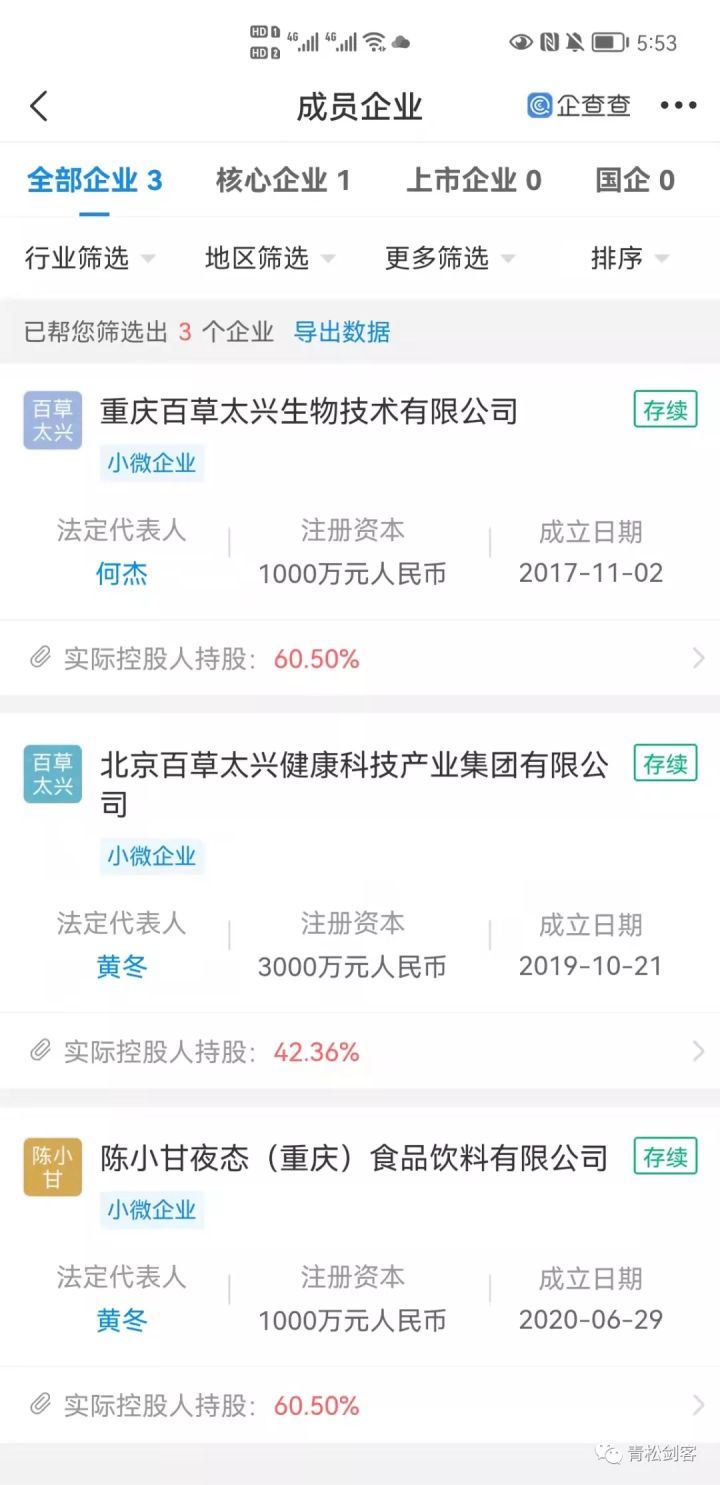Screen dimensions: 720x1485
Task: Switch to the 国企 tab
Action: click(635, 181)
